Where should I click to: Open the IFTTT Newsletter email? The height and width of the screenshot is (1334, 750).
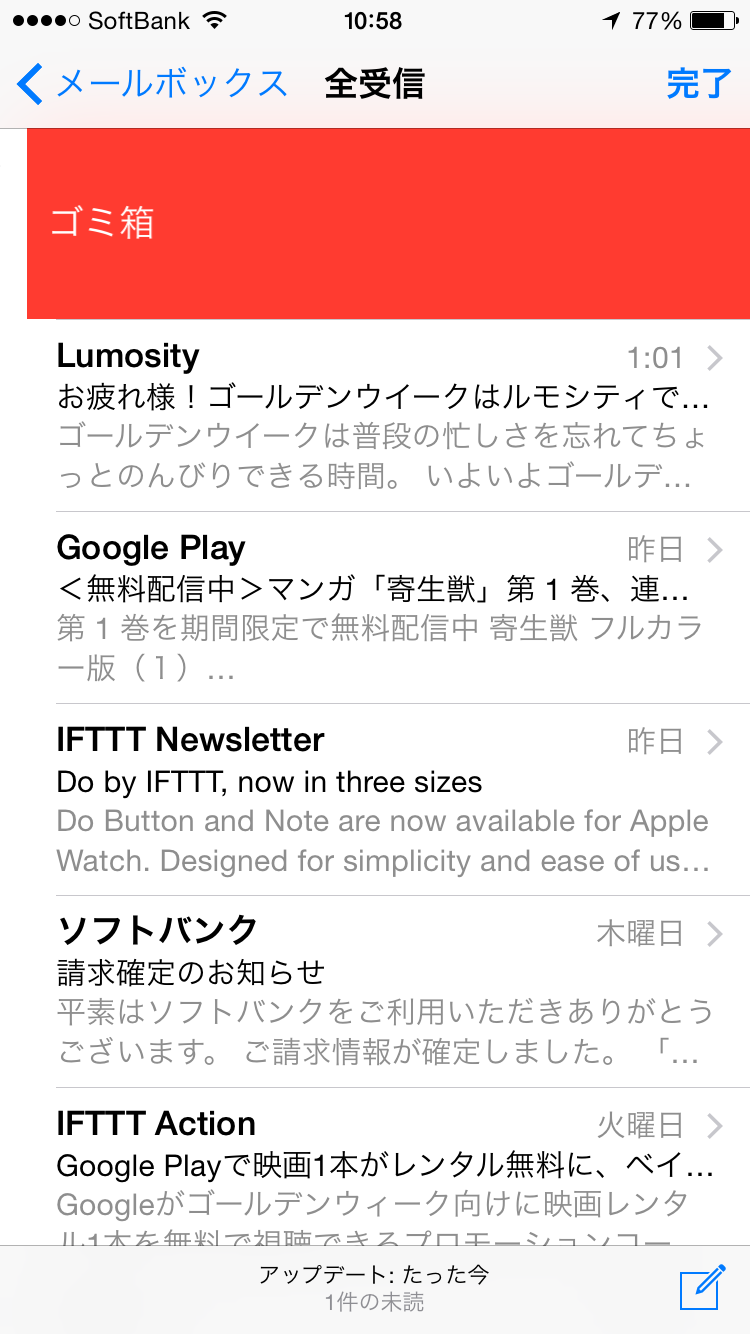point(388,800)
